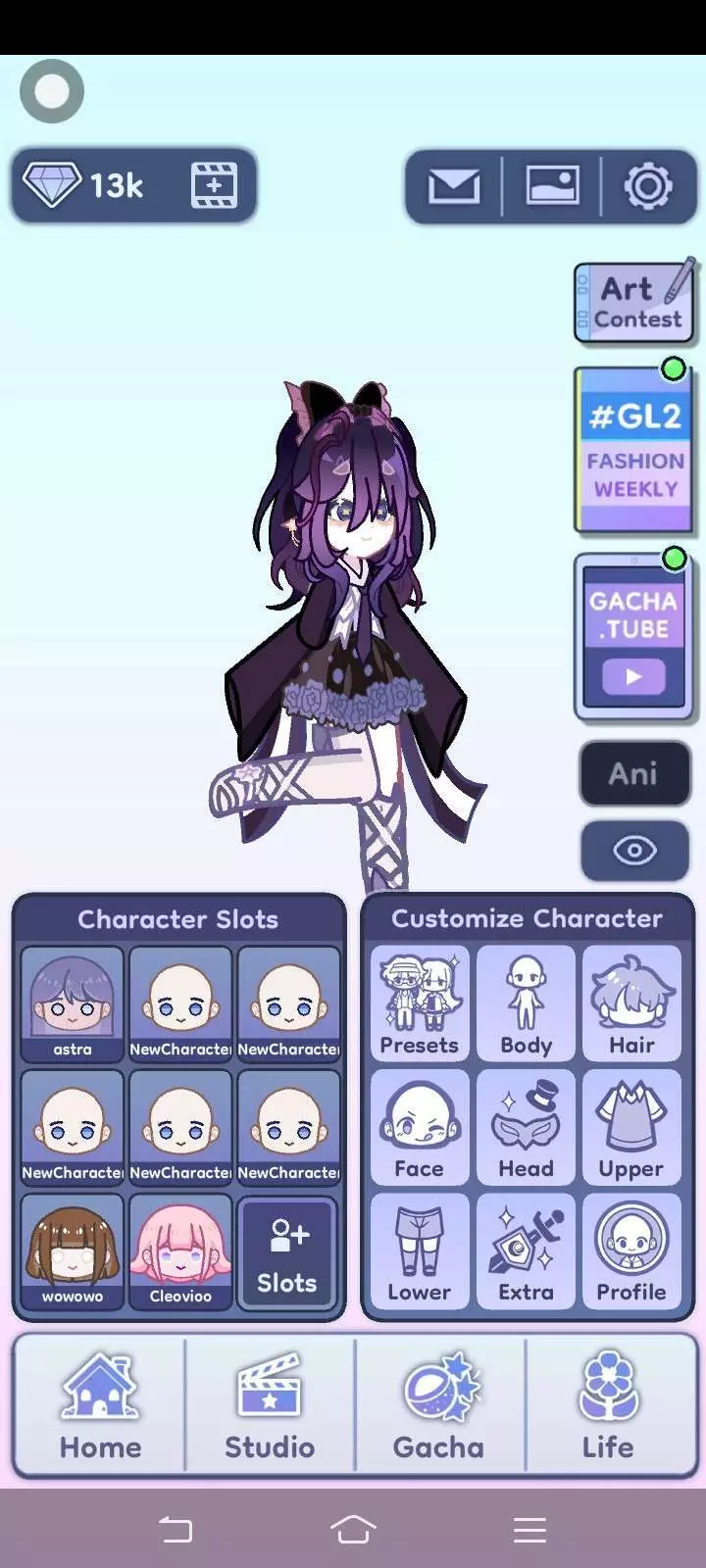
Task: Select the wowowo character slot
Action: point(73,1250)
